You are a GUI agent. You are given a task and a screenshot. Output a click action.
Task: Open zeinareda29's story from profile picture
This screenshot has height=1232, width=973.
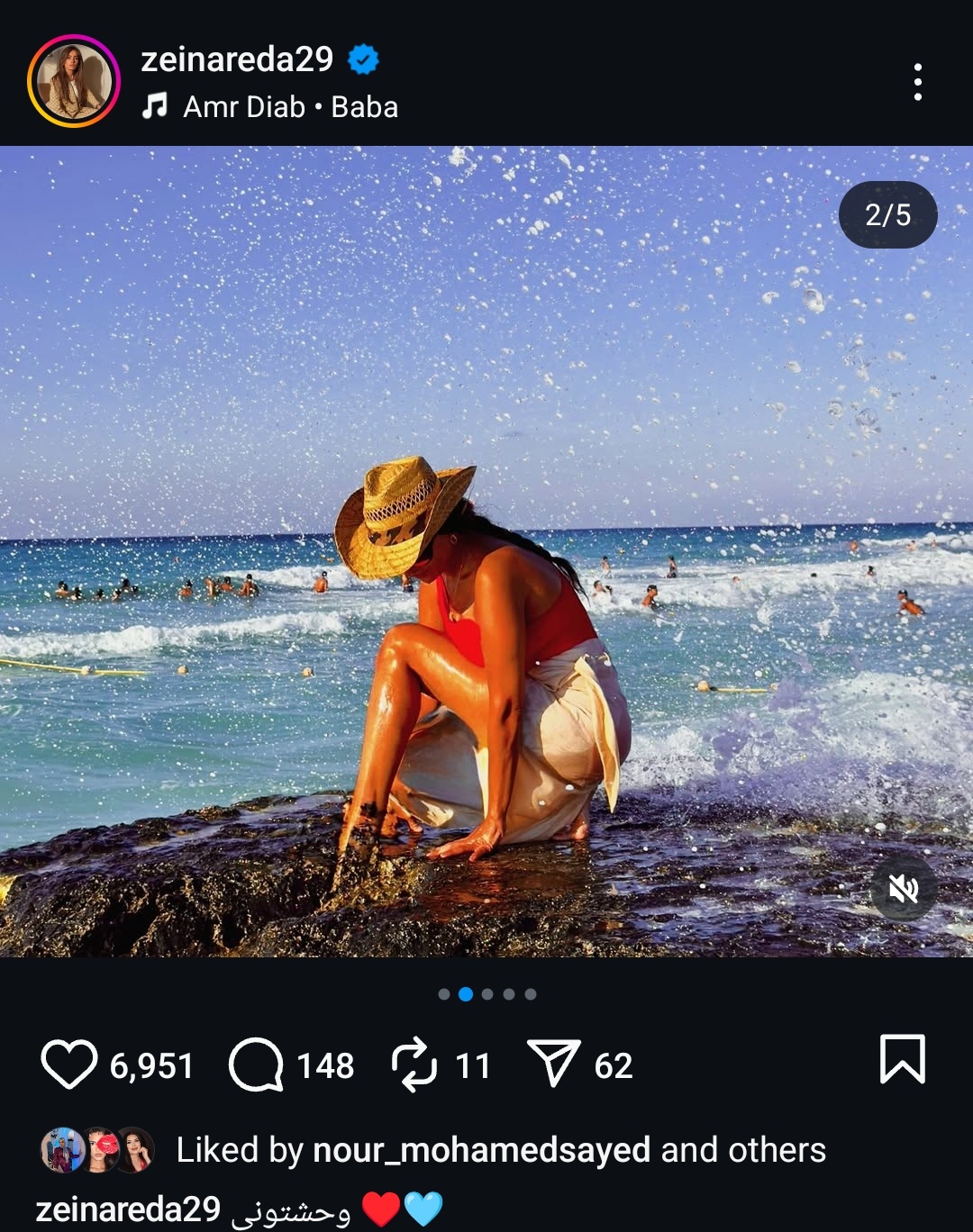point(74,81)
